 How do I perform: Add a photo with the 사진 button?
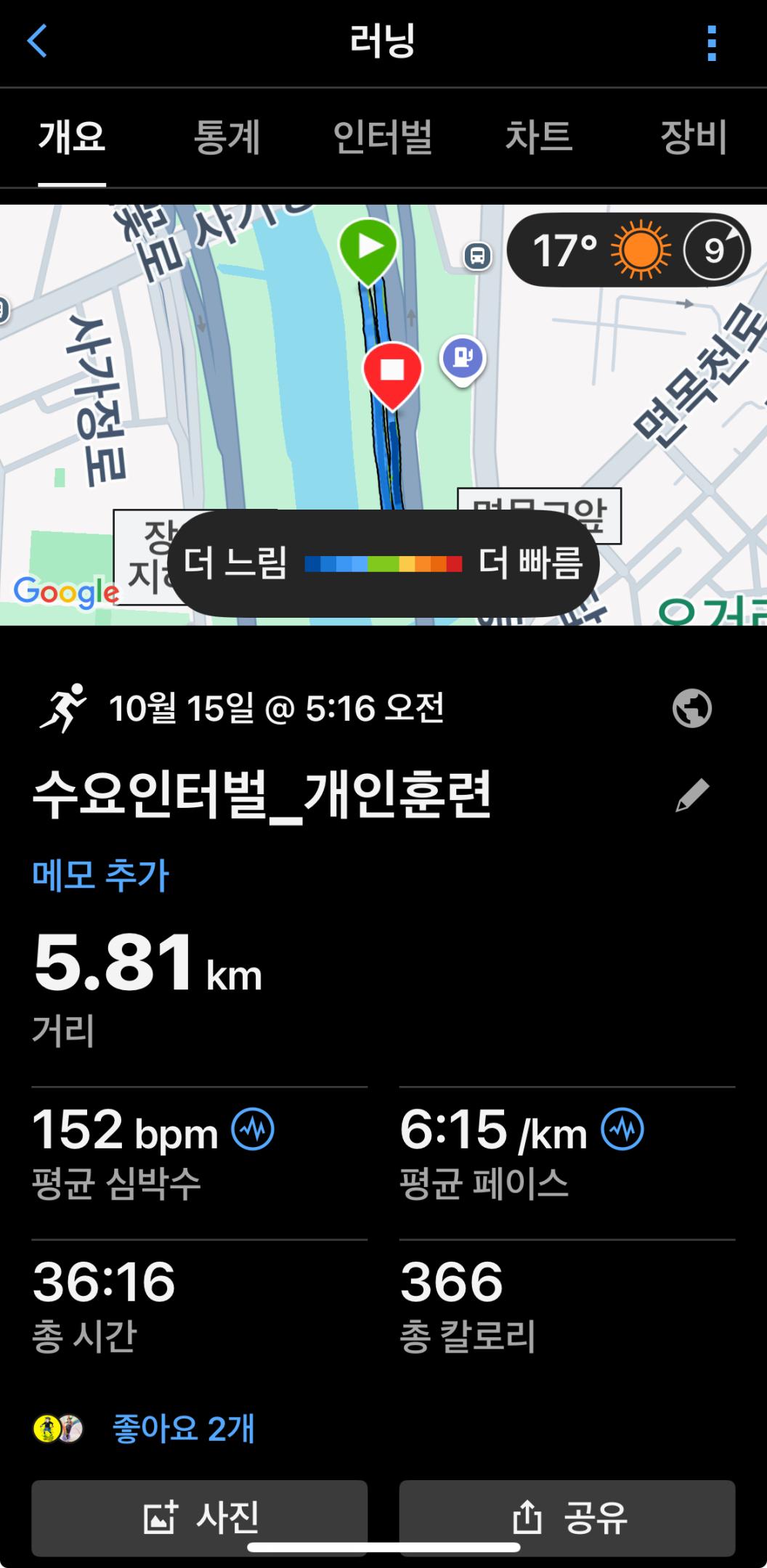click(x=199, y=1518)
